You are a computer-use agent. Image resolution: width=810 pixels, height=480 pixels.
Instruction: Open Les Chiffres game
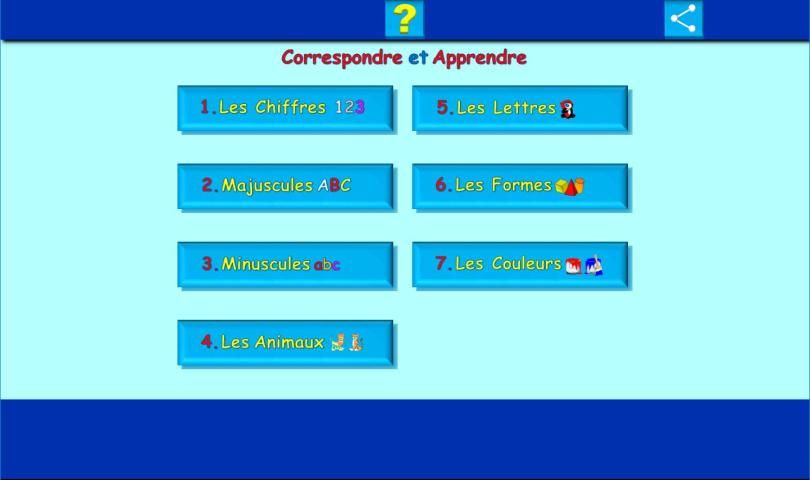tap(285, 108)
